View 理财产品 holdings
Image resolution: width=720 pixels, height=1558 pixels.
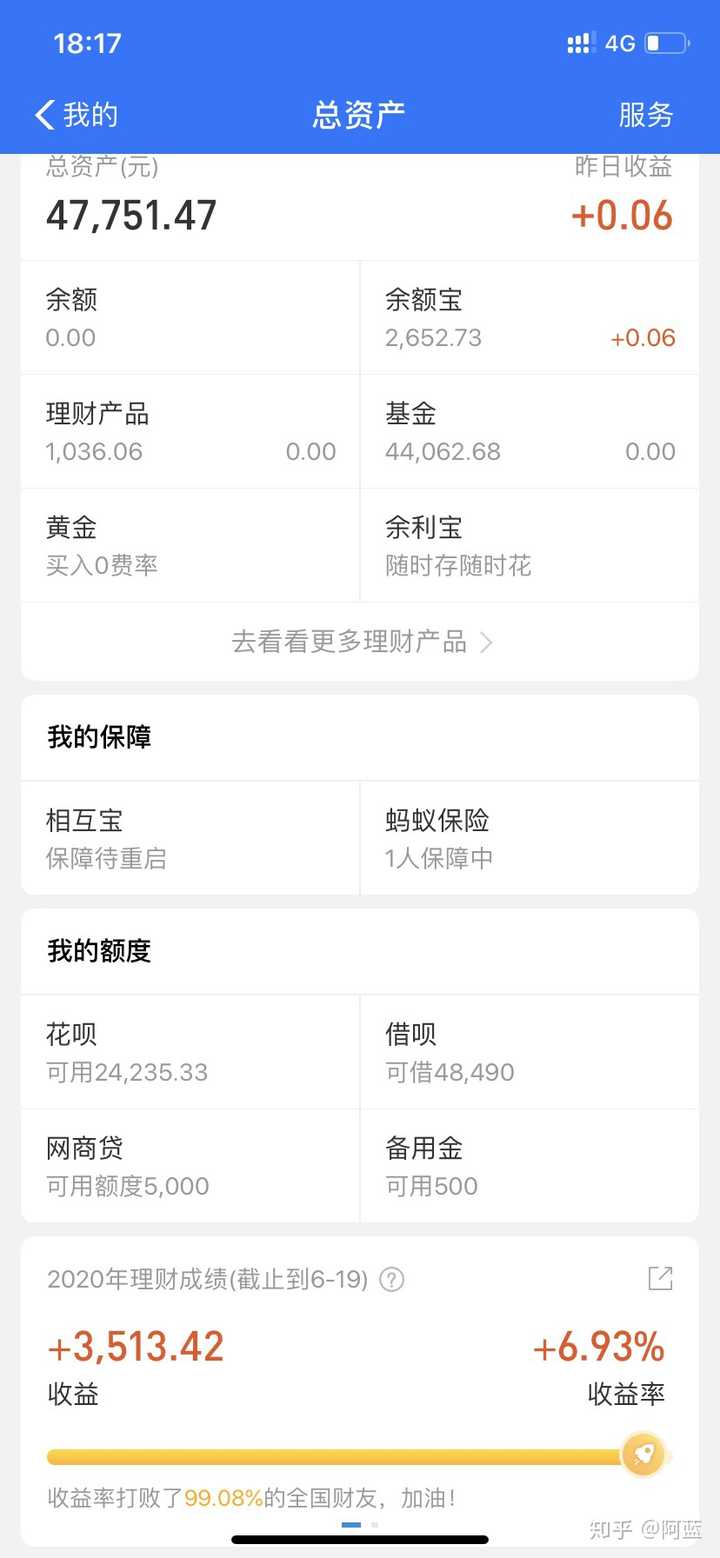(x=190, y=432)
